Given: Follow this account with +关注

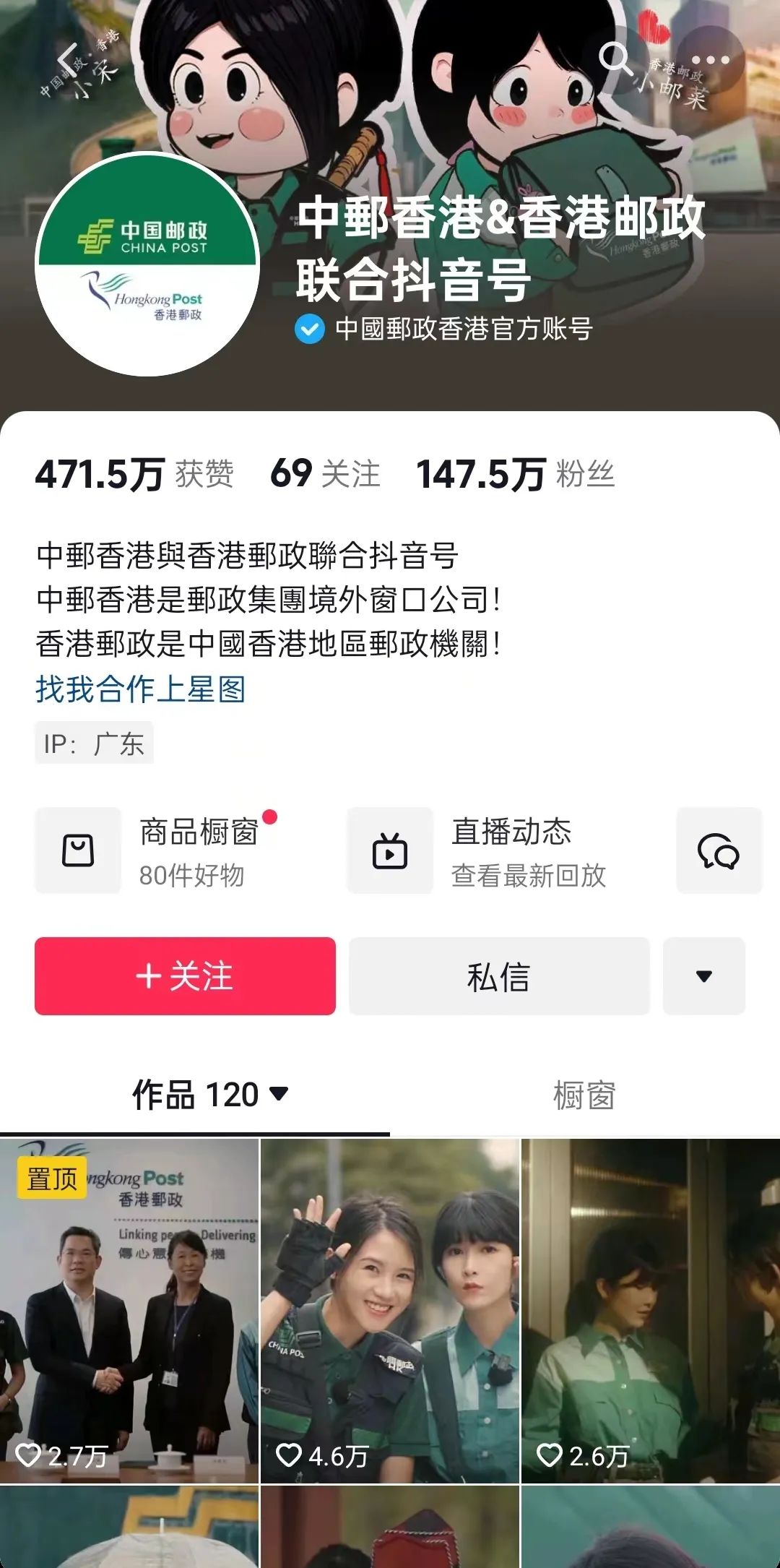Looking at the screenshot, I should click(185, 976).
